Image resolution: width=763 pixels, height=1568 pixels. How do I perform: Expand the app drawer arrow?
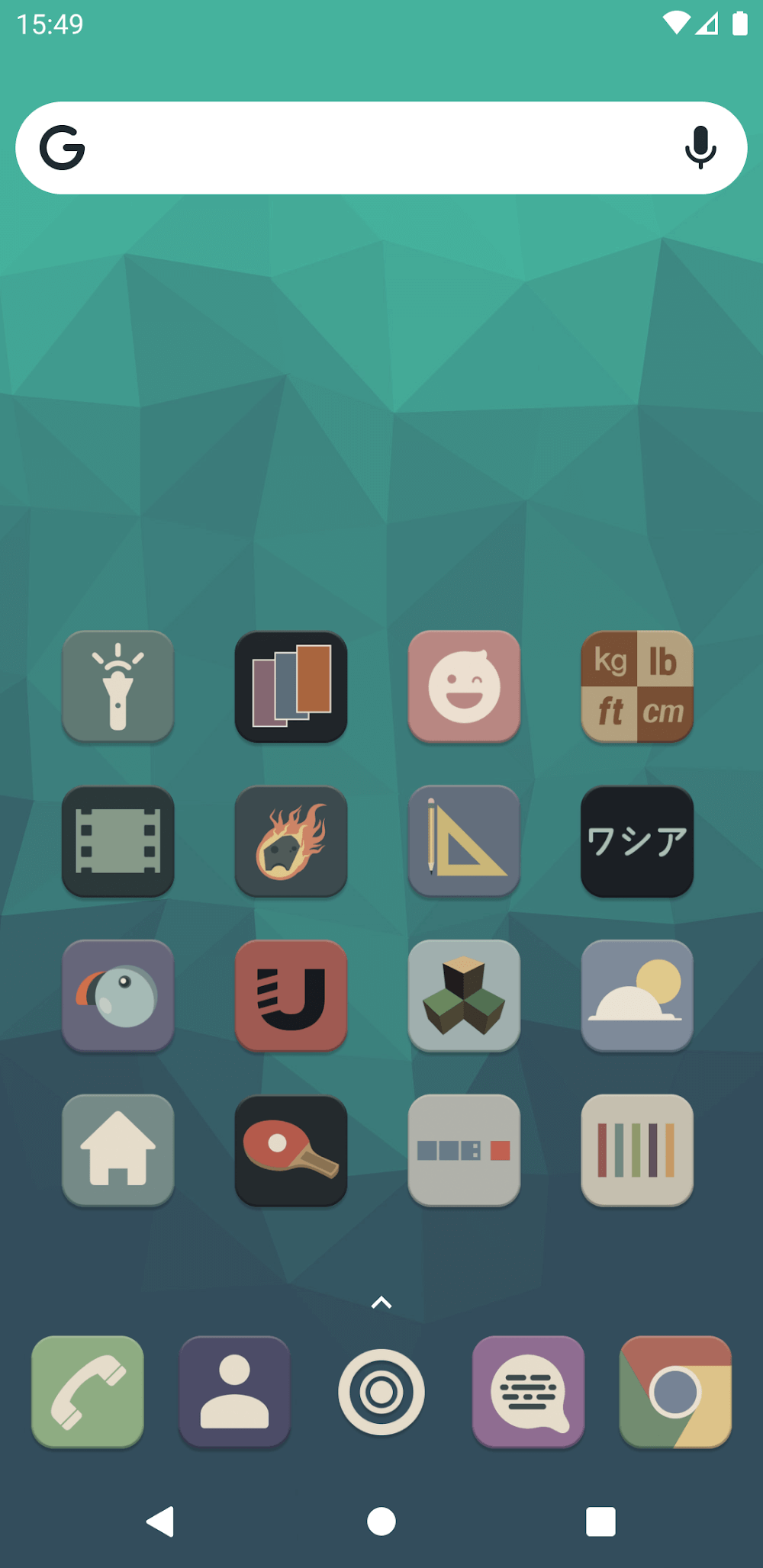pyautogui.click(x=381, y=1303)
